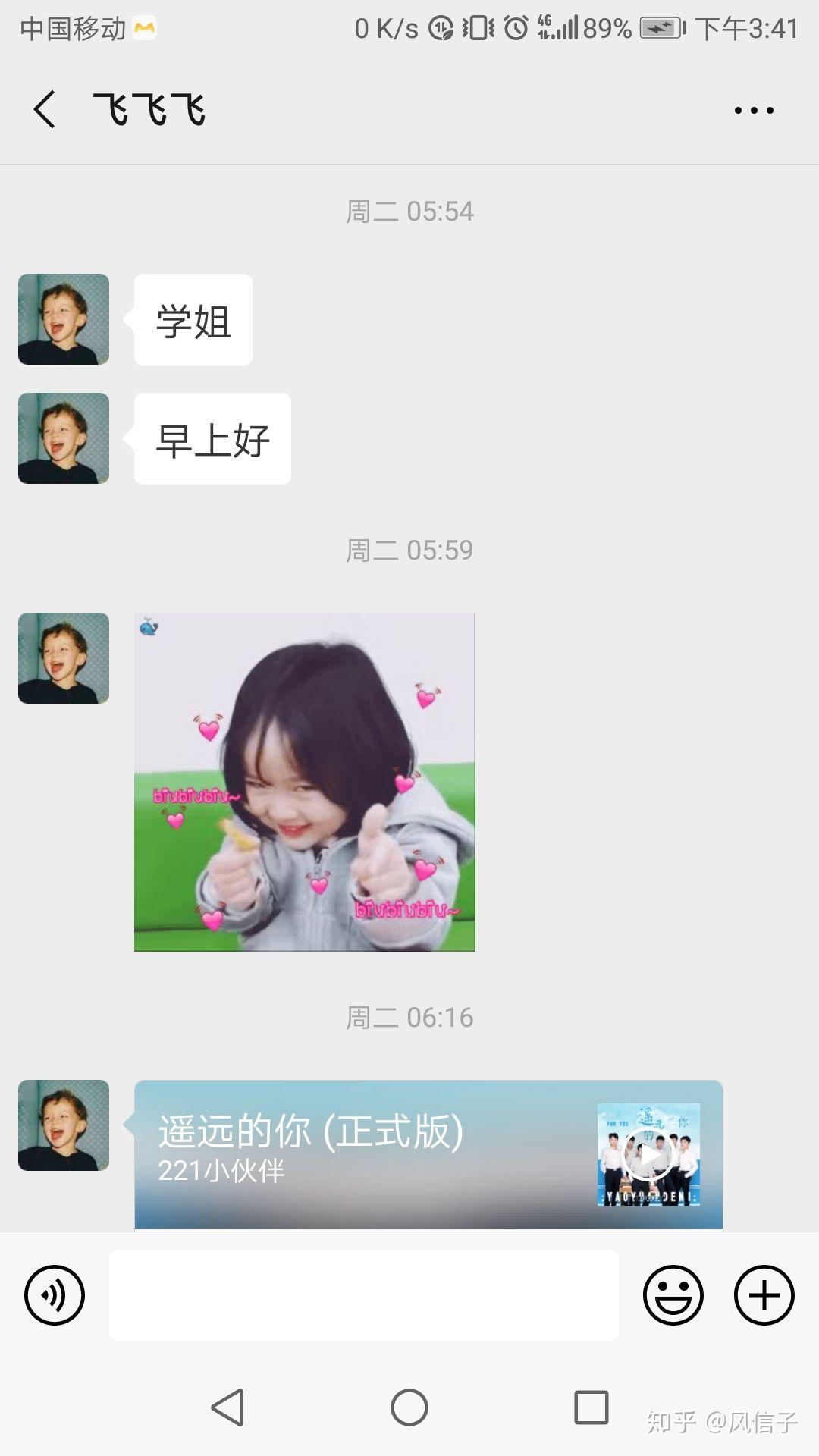
Task: Switch to voice message input
Action: click(x=54, y=1295)
